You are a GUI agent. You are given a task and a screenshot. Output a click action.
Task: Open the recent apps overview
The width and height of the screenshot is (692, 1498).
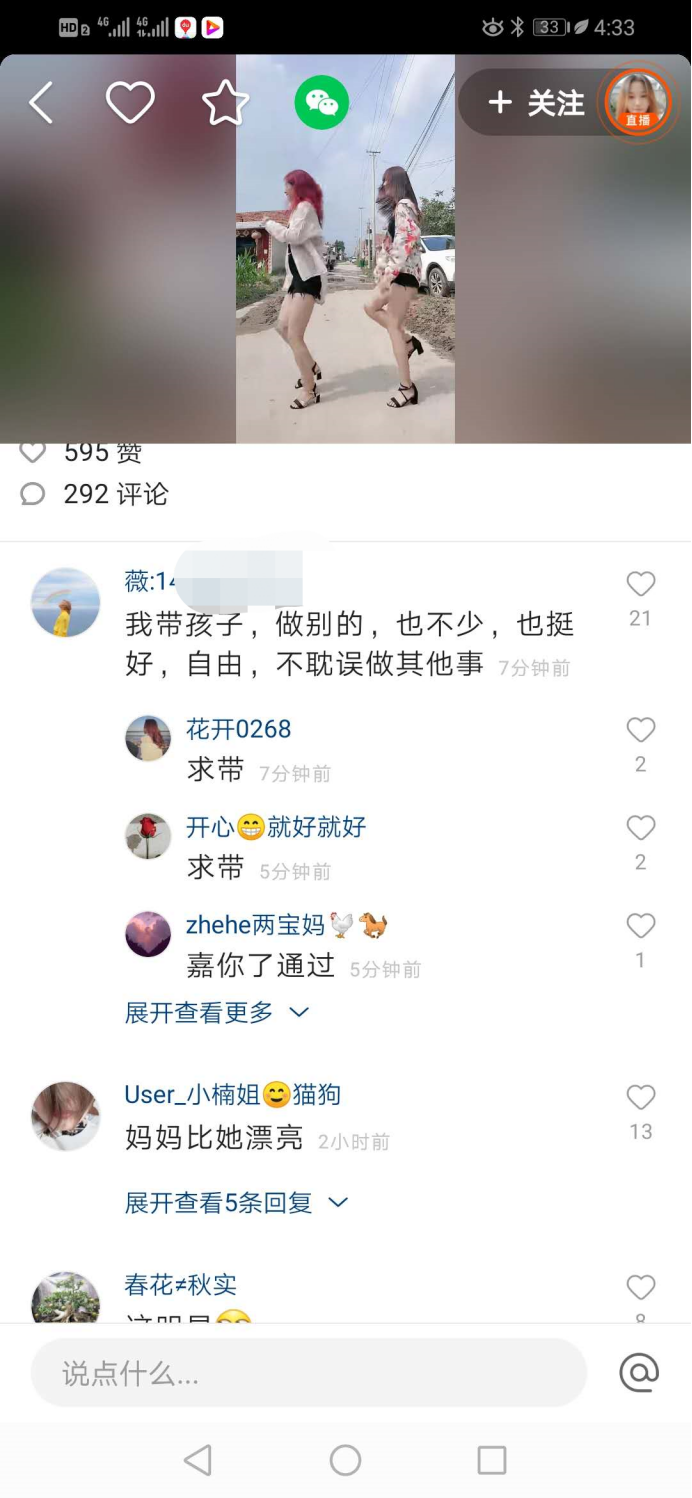click(x=491, y=1461)
